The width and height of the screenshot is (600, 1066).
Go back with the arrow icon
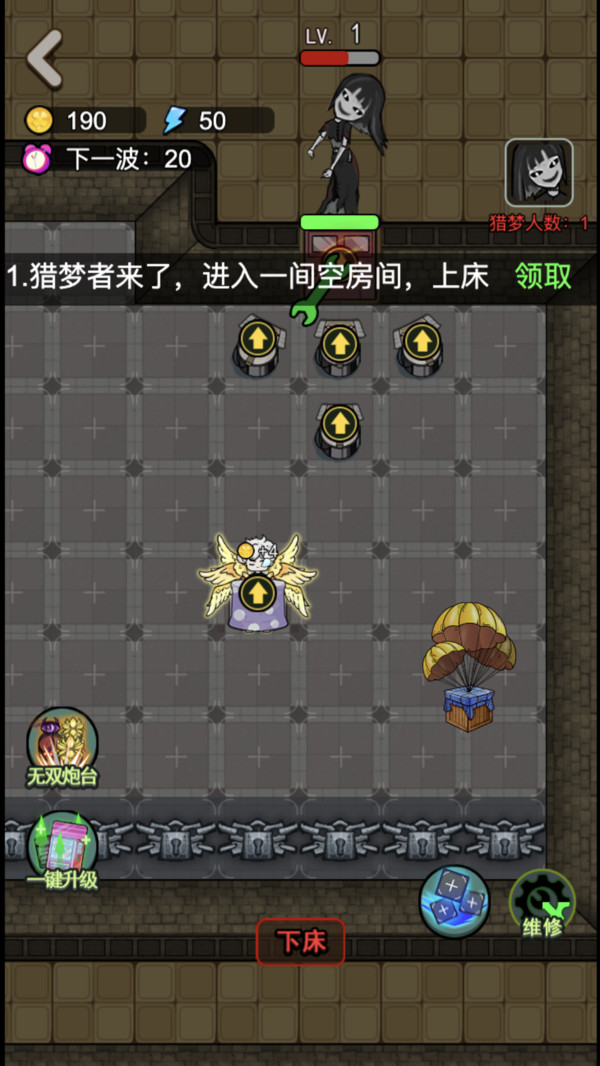tap(45, 58)
